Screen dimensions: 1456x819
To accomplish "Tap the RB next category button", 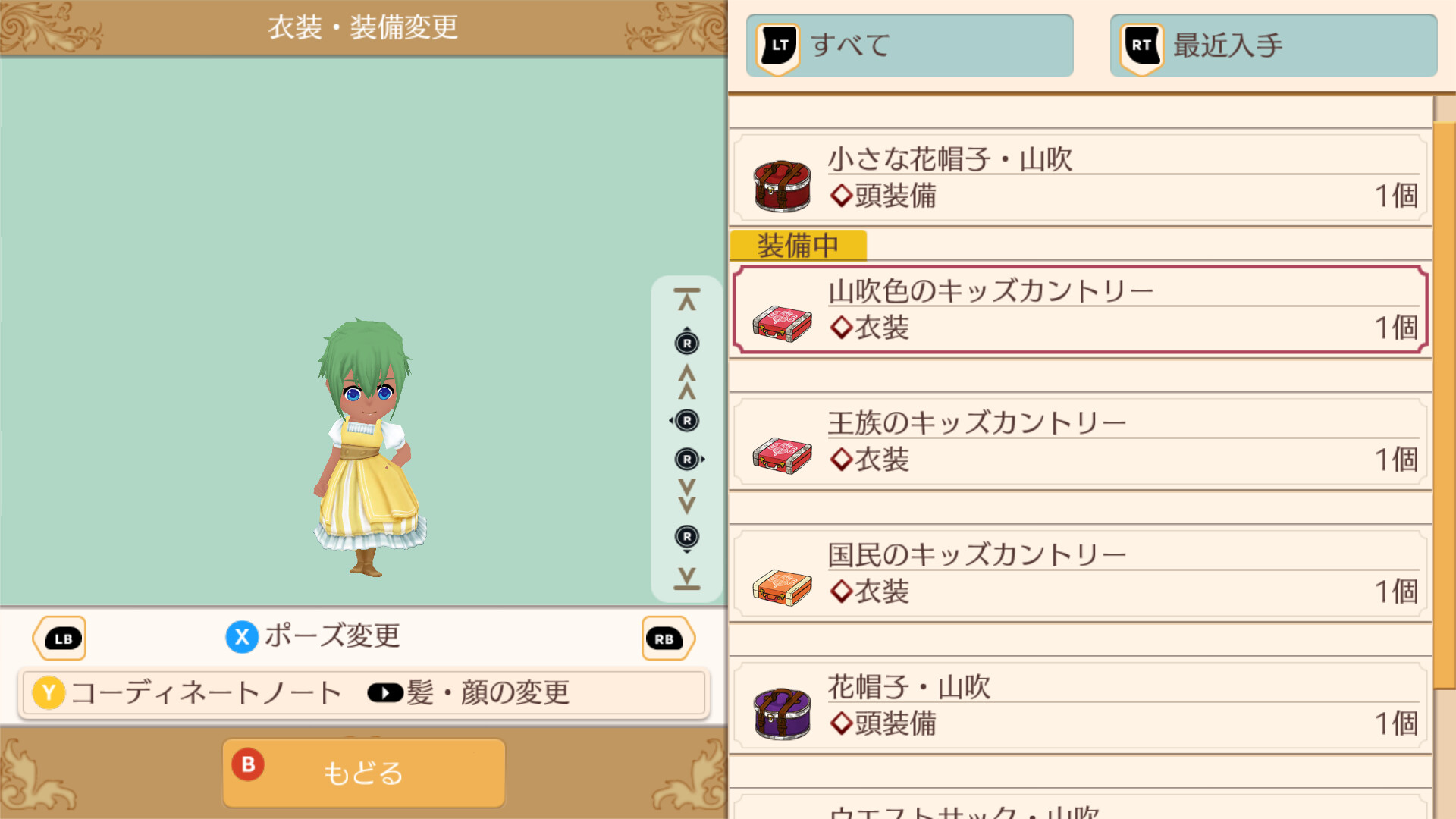I will pos(667,639).
